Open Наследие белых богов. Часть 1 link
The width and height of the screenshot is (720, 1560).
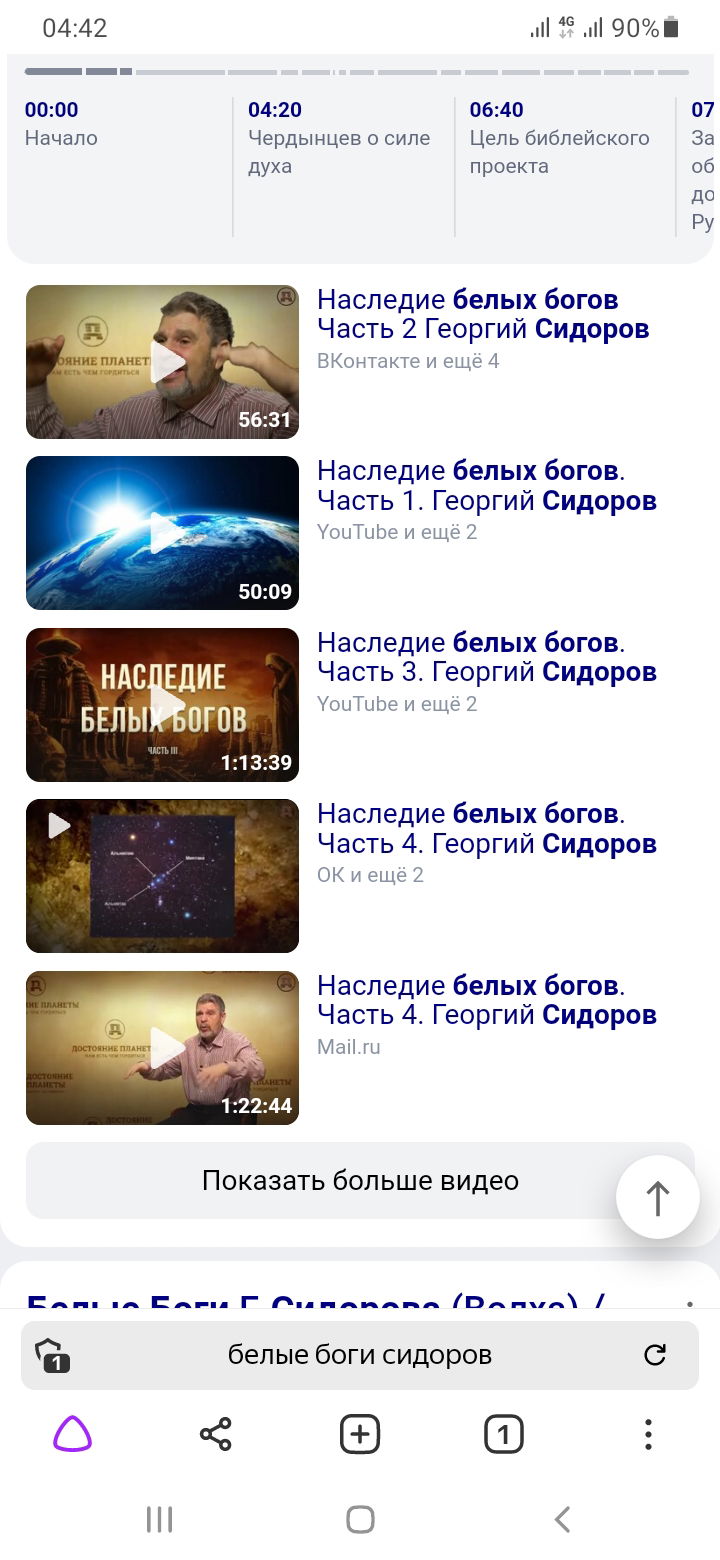point(486,485)
